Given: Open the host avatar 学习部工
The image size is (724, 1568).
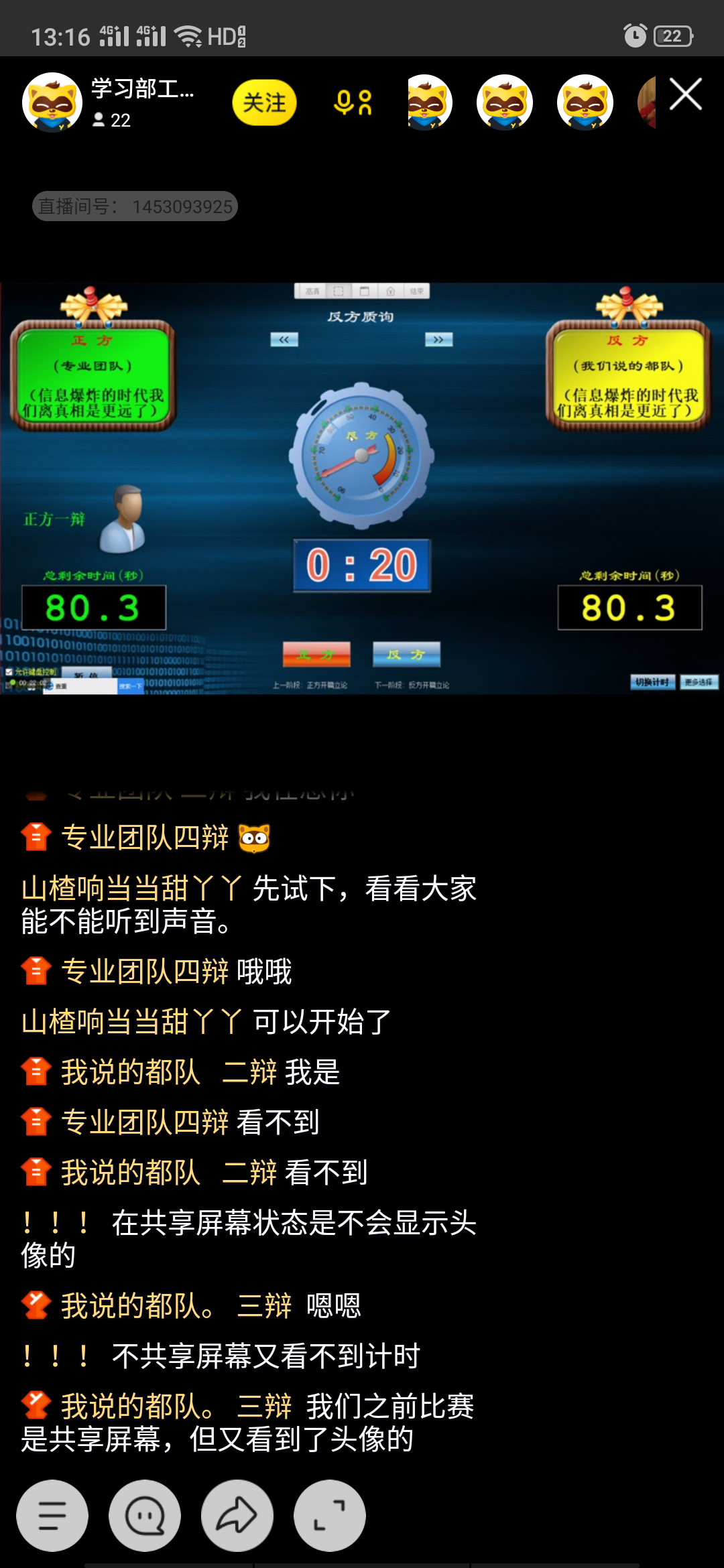Looking at the screenshot, I should 52,103.
